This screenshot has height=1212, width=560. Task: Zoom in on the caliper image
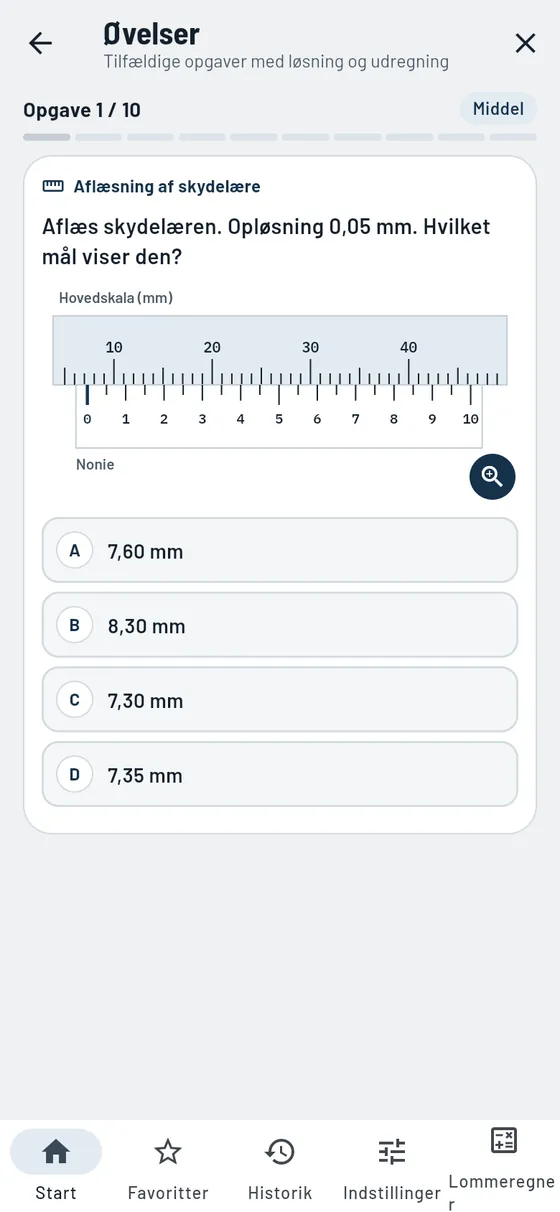click(x=492, y=476)
